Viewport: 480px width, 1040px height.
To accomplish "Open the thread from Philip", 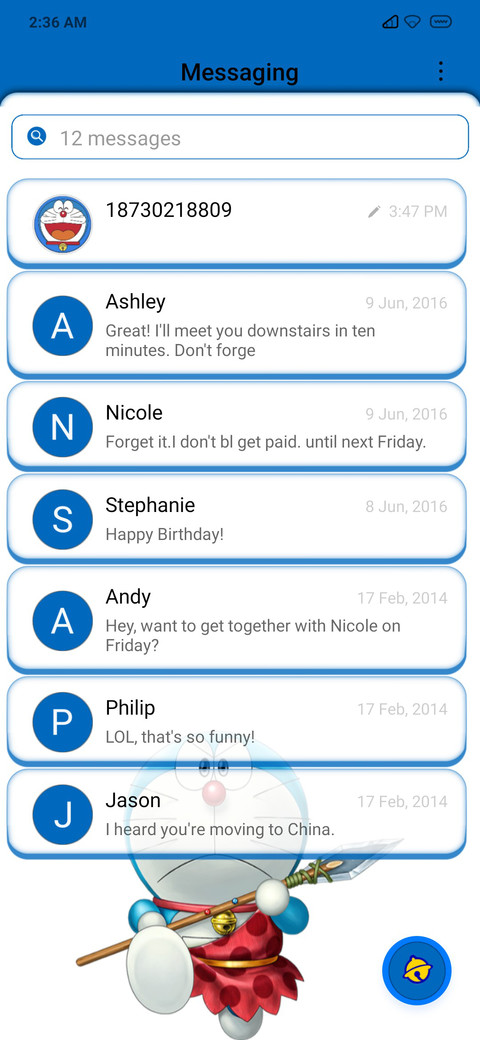I will tap(237, 720).
